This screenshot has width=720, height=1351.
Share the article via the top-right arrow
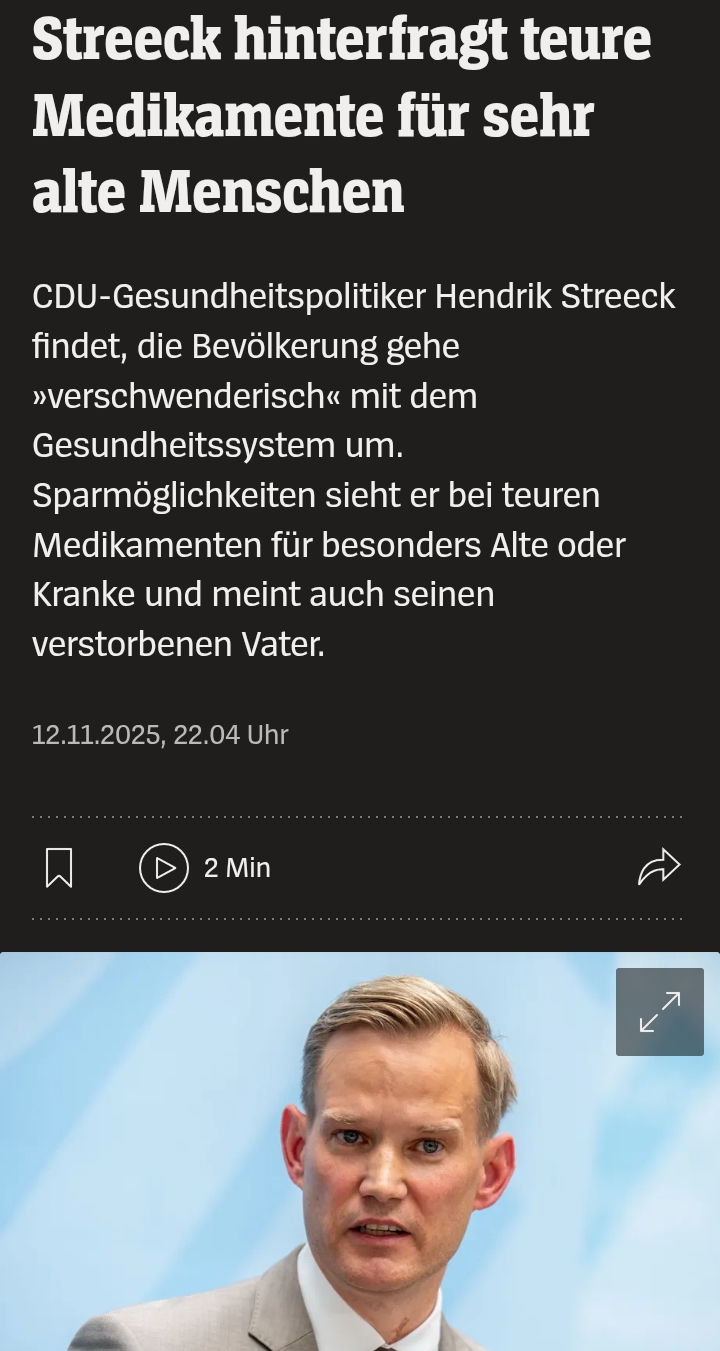click(x=661, y=866)
